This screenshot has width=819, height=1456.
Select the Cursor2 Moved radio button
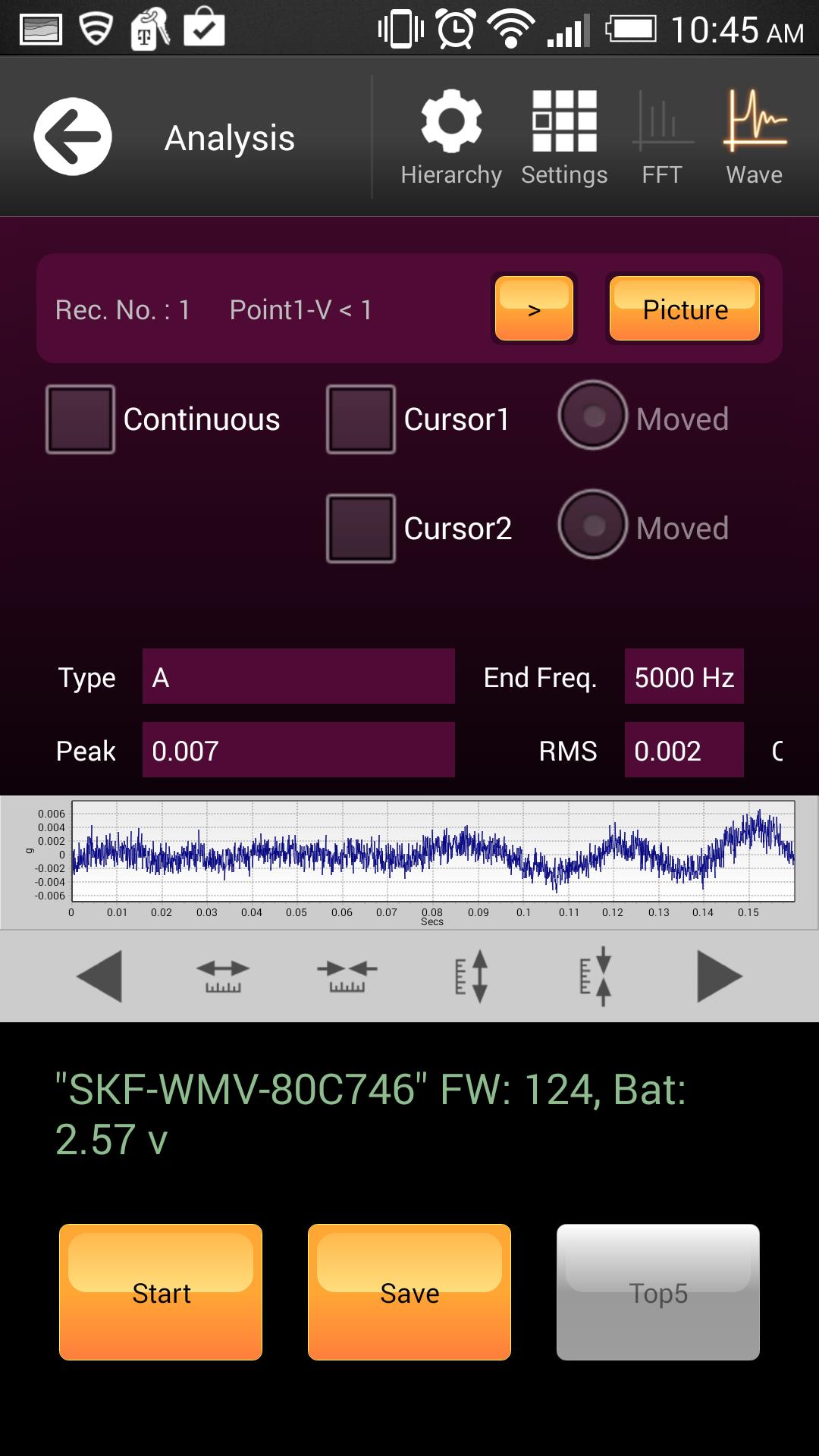coord(594,525)
